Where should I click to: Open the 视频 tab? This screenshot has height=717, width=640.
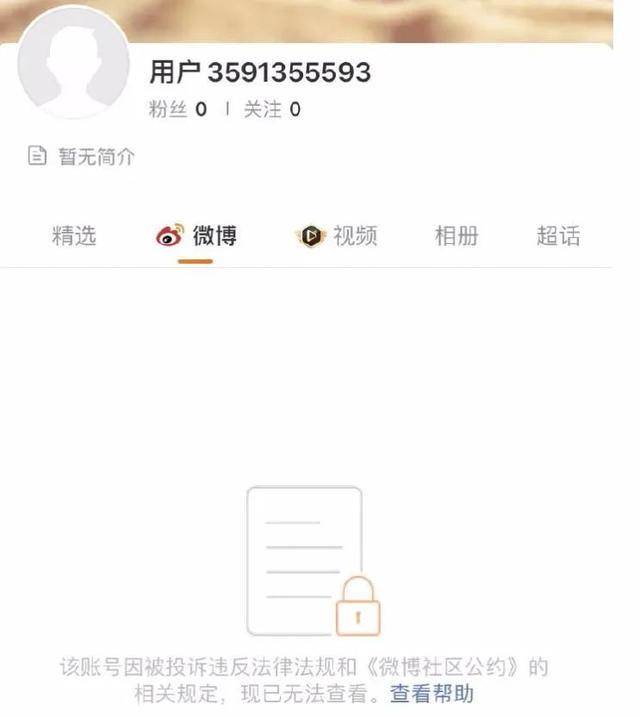coord(337,237)
